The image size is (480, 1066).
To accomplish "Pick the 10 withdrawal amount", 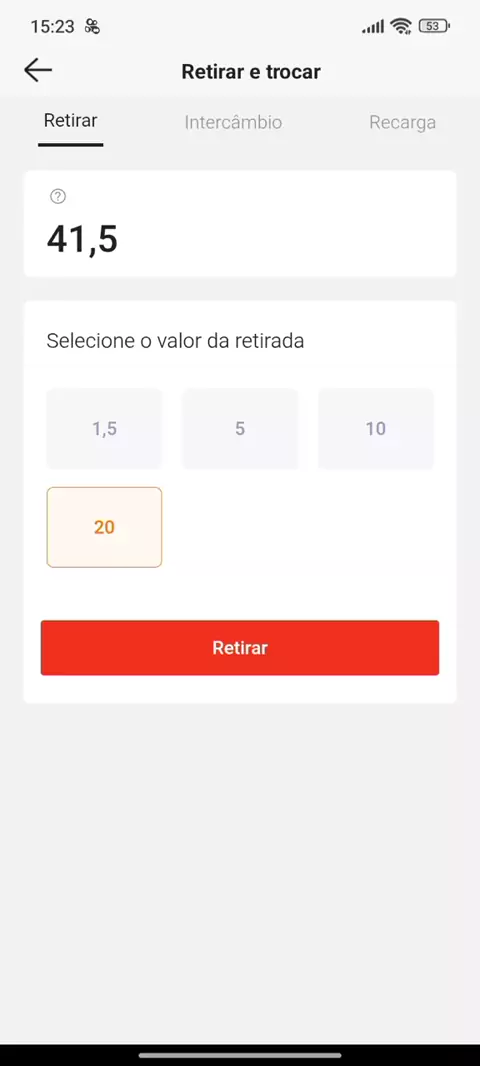I will [376, 428].
